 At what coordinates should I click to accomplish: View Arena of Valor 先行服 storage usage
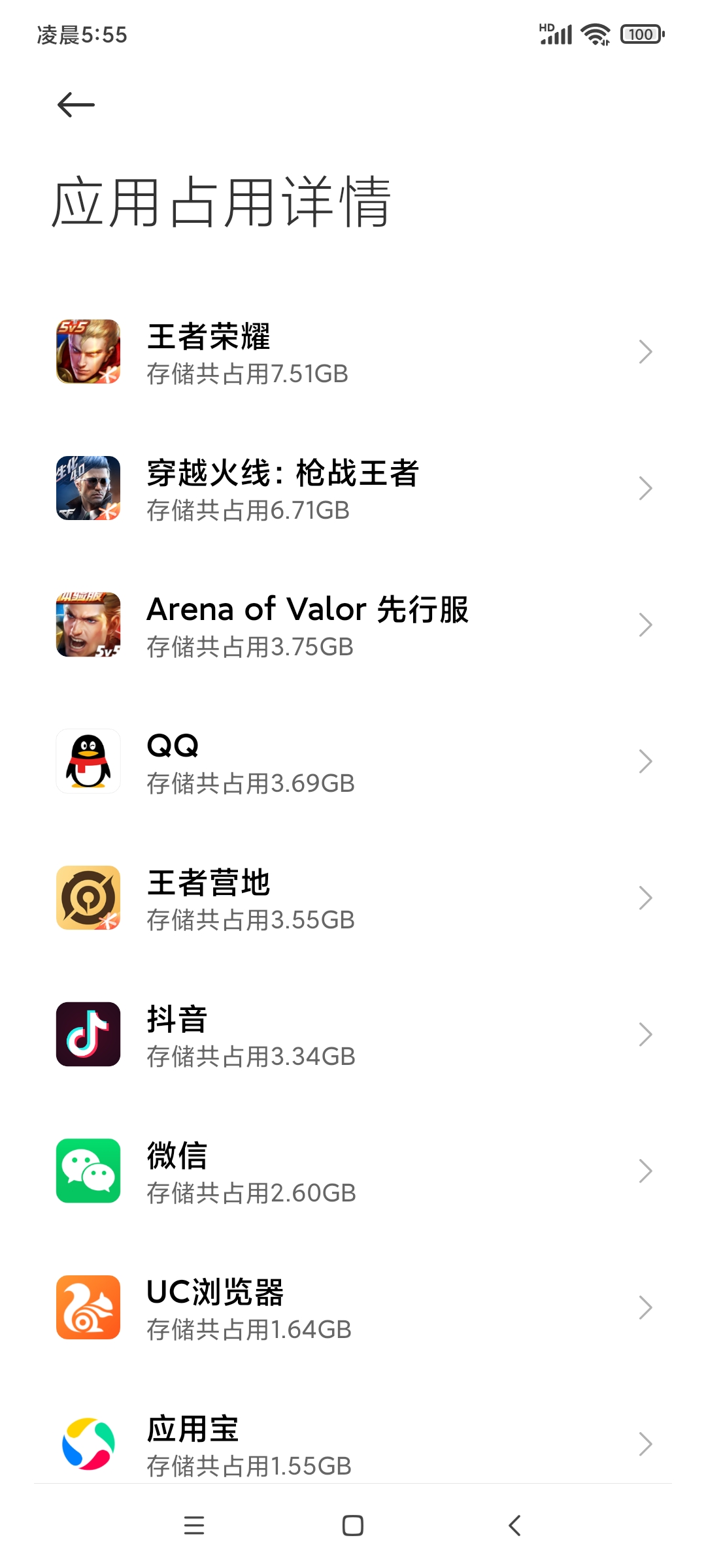tap(353, 625)
